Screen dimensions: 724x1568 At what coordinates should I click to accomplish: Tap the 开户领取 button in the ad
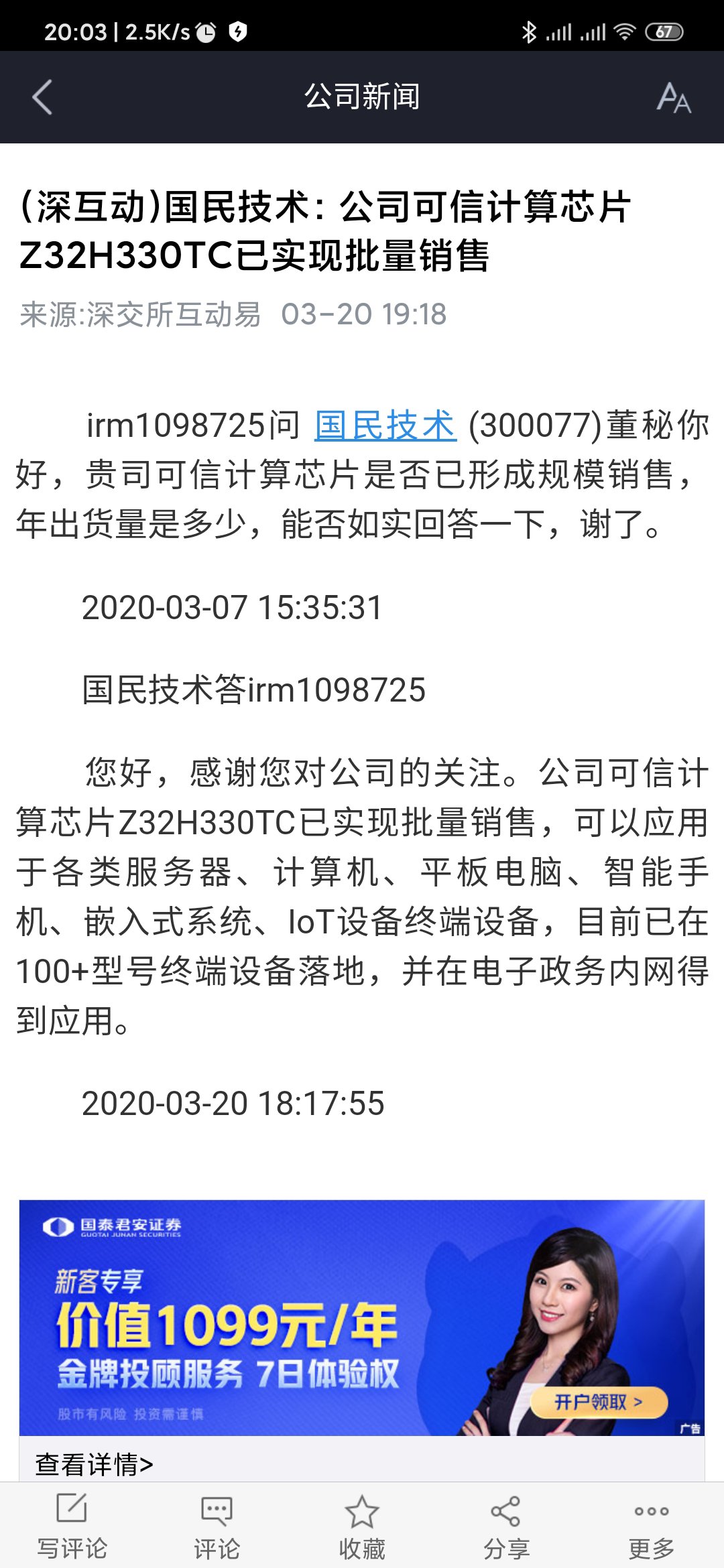[599, 1402]
